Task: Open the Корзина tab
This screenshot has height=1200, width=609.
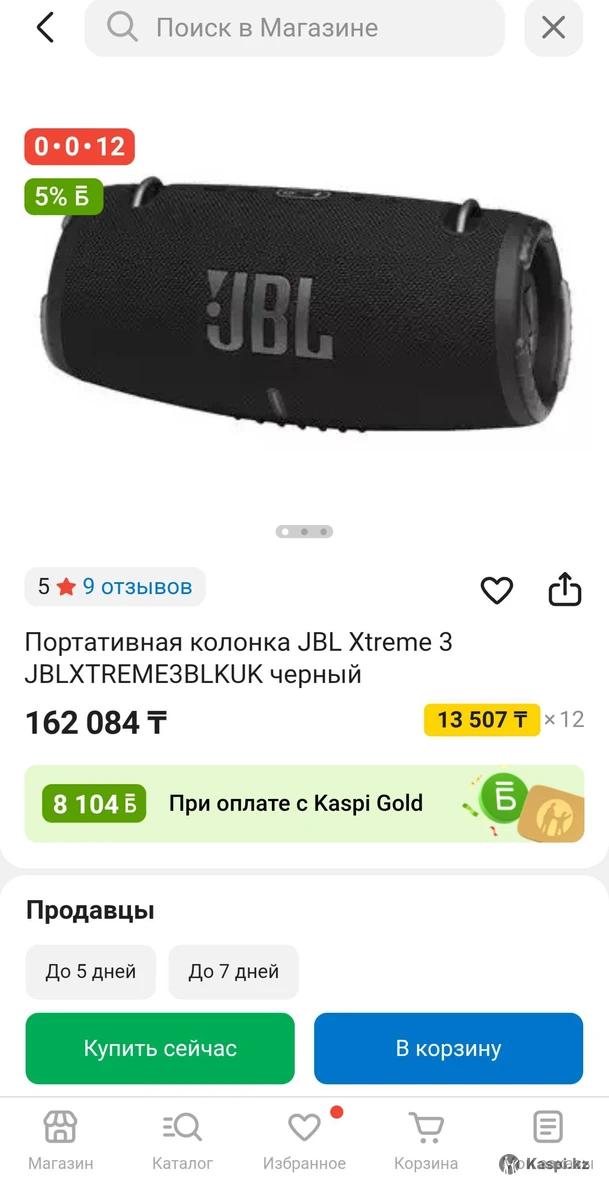Action: 426,1140
